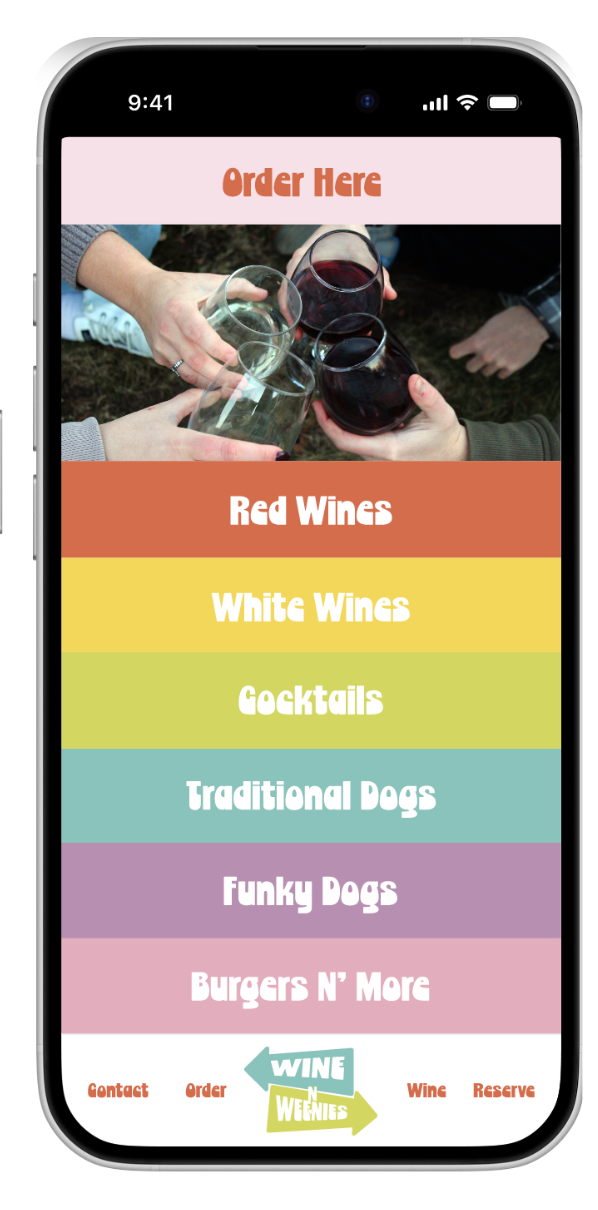Open the Red Wines category
598x1210 pixels.
point(311,510)
